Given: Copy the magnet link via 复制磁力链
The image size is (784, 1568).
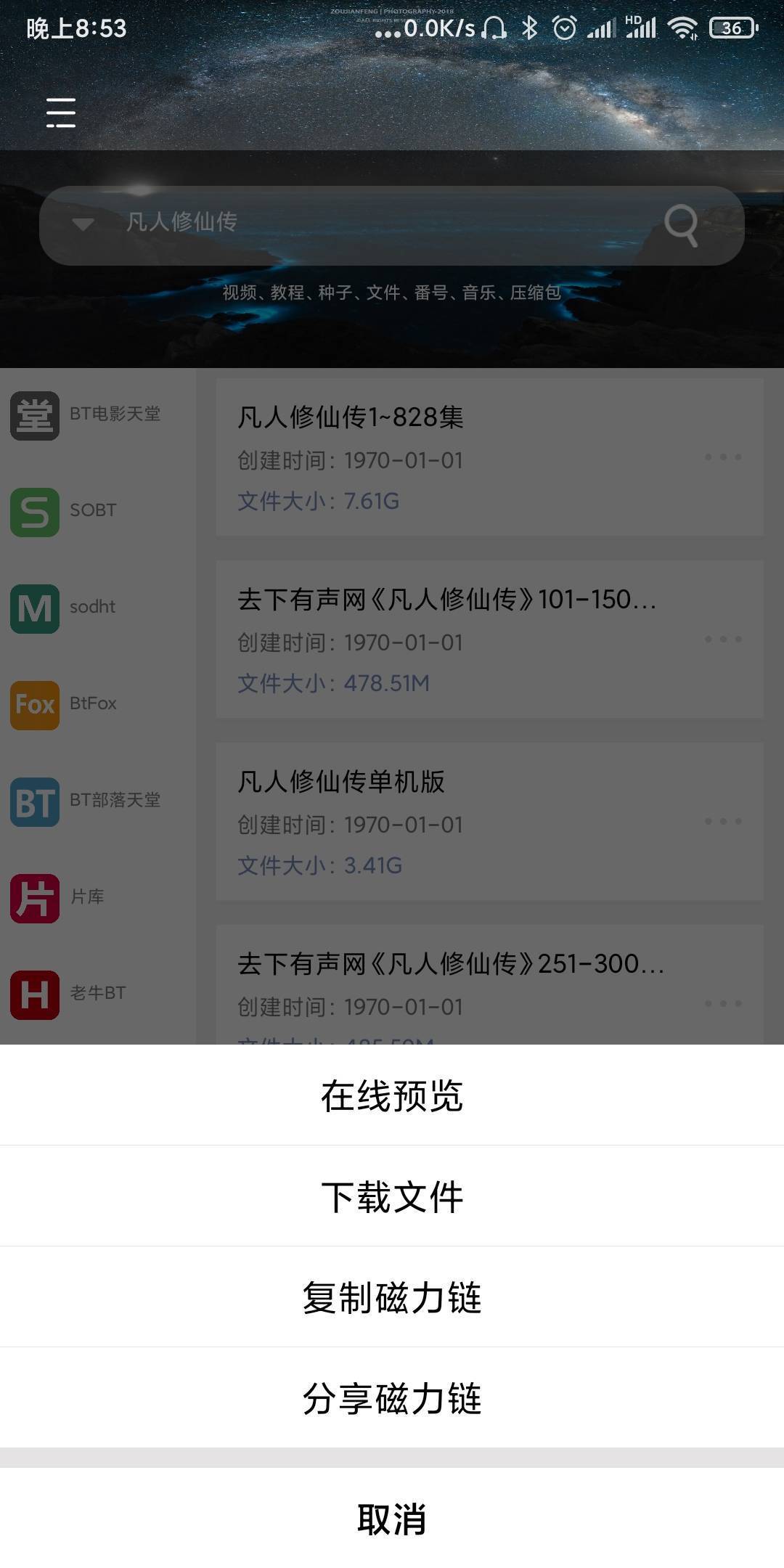Looking at the screenshot, I should (392, 1297).
